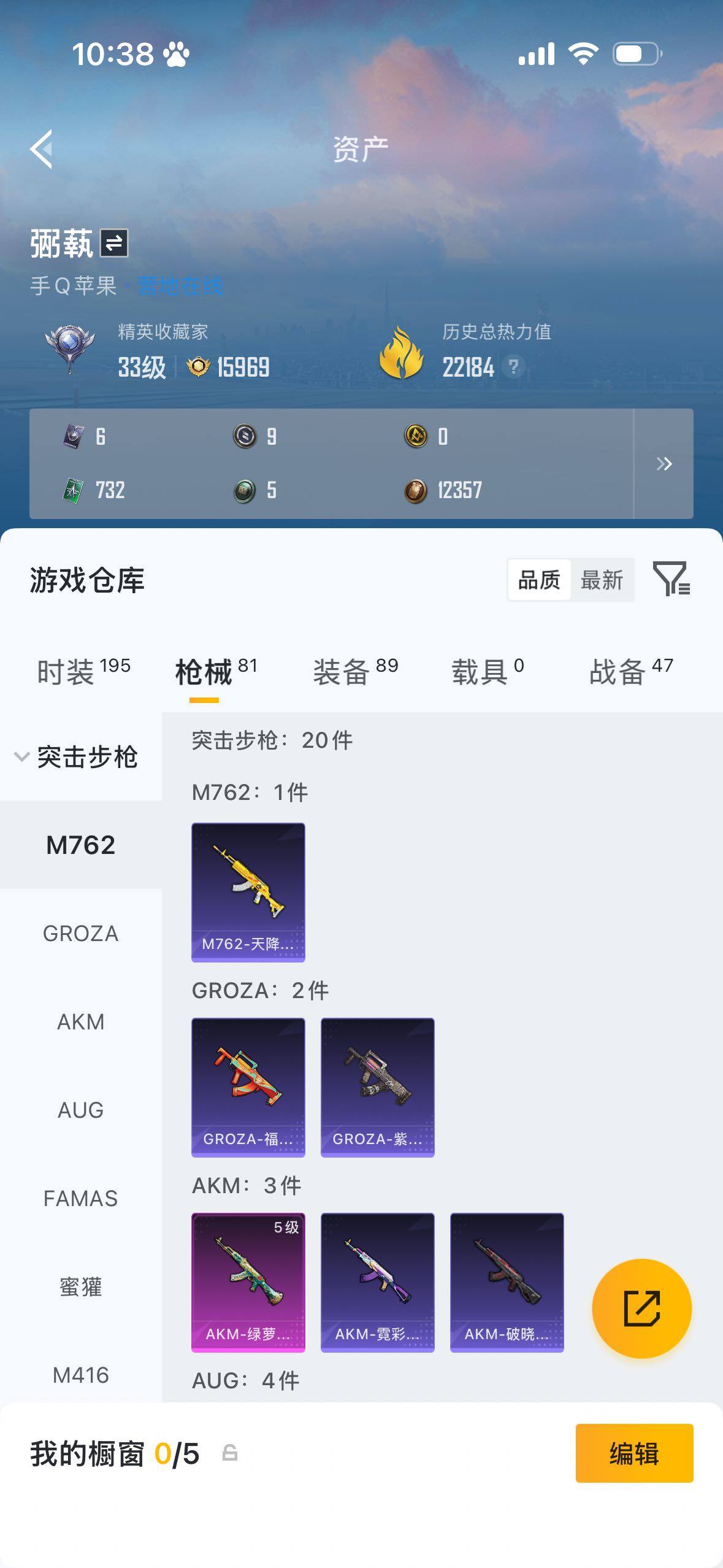Collapse the 突击步枪 category chevron

(20, 758)
